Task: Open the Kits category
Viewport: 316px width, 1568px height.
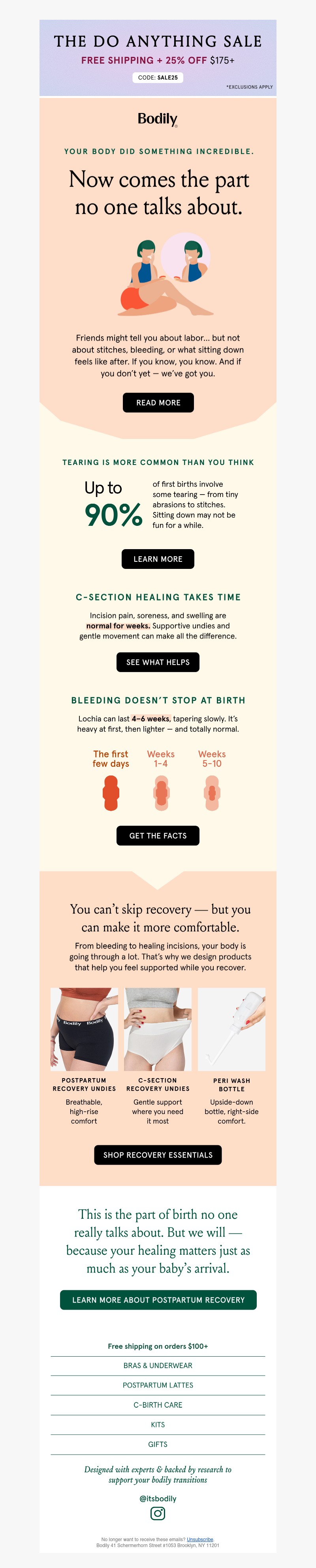Action: point(158,1424)
